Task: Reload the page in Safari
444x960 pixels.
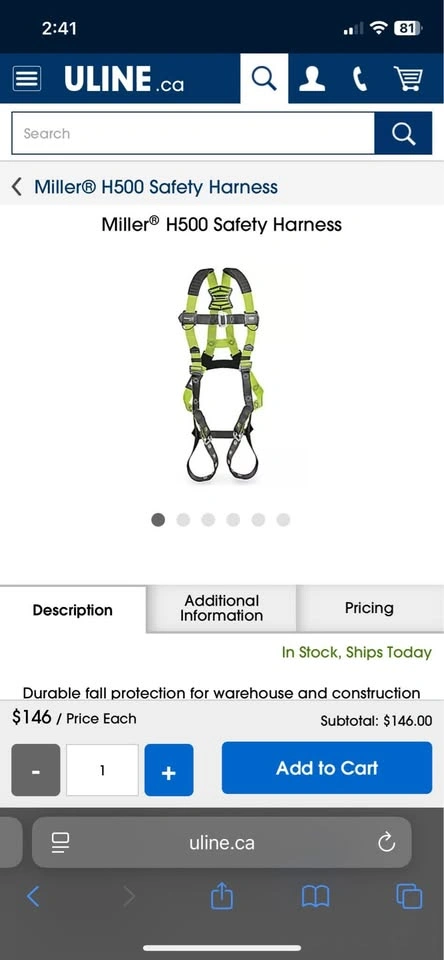Action: [x=386, y=843]
